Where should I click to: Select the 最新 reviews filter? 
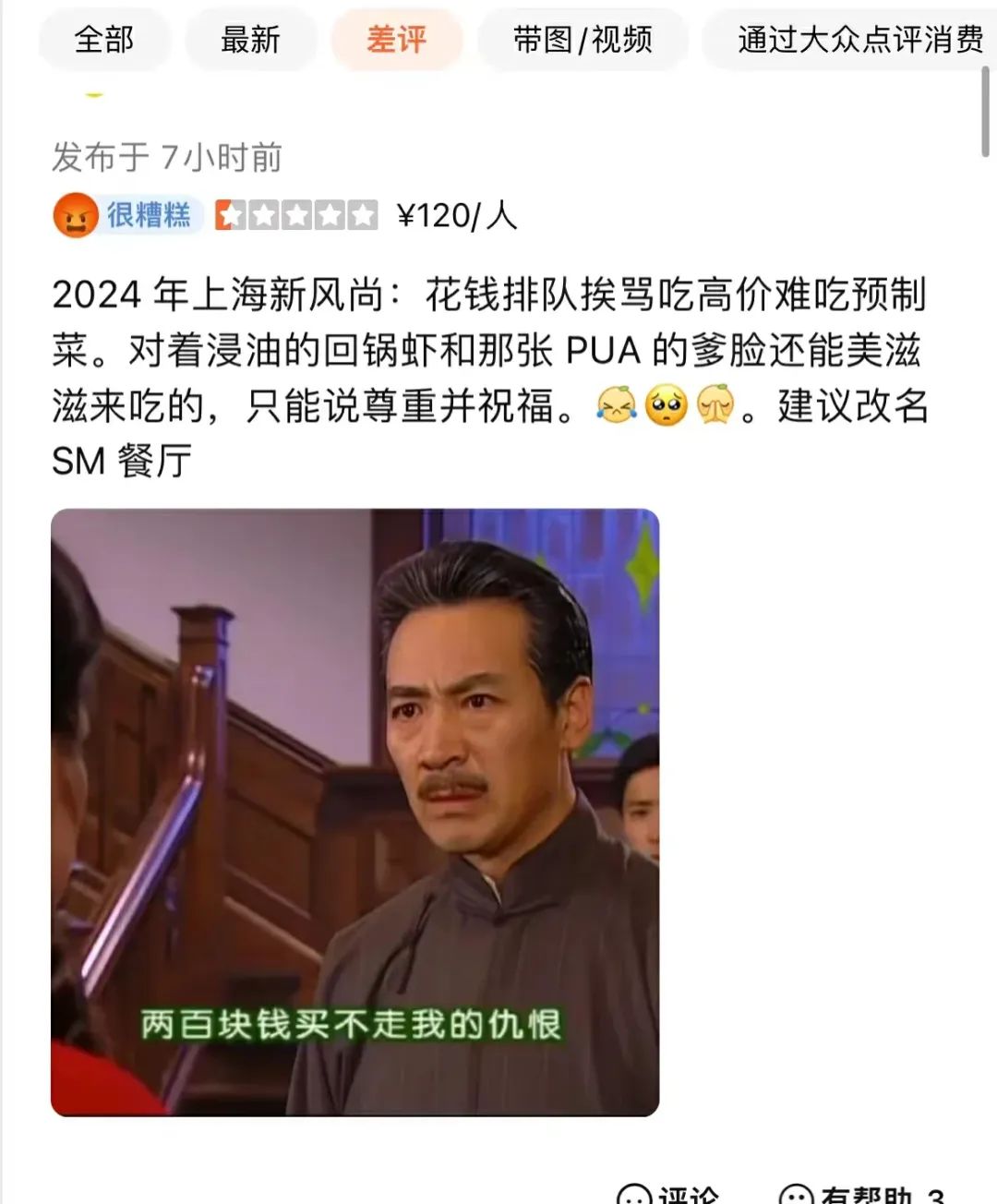click(250, 40)
